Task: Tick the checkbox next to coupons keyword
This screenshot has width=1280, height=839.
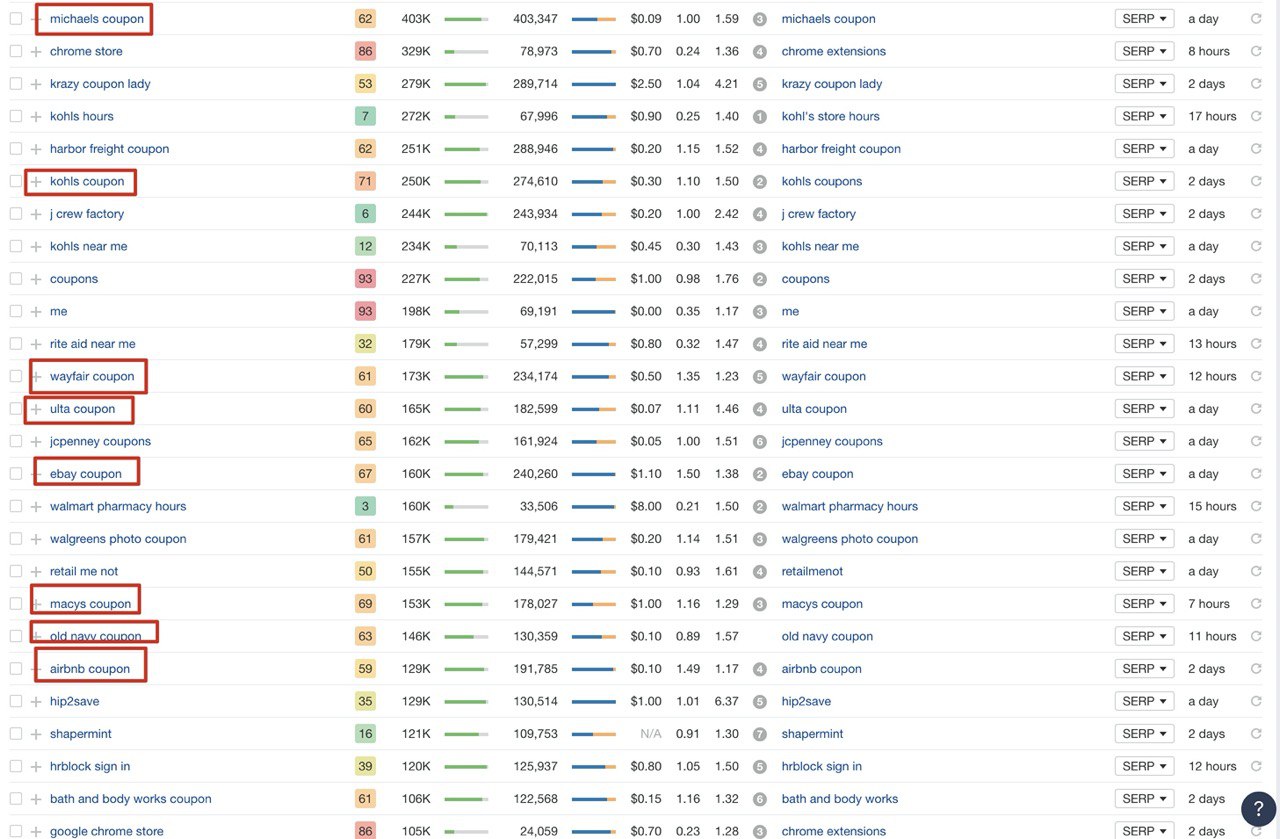Action: (x=15, y=279)
